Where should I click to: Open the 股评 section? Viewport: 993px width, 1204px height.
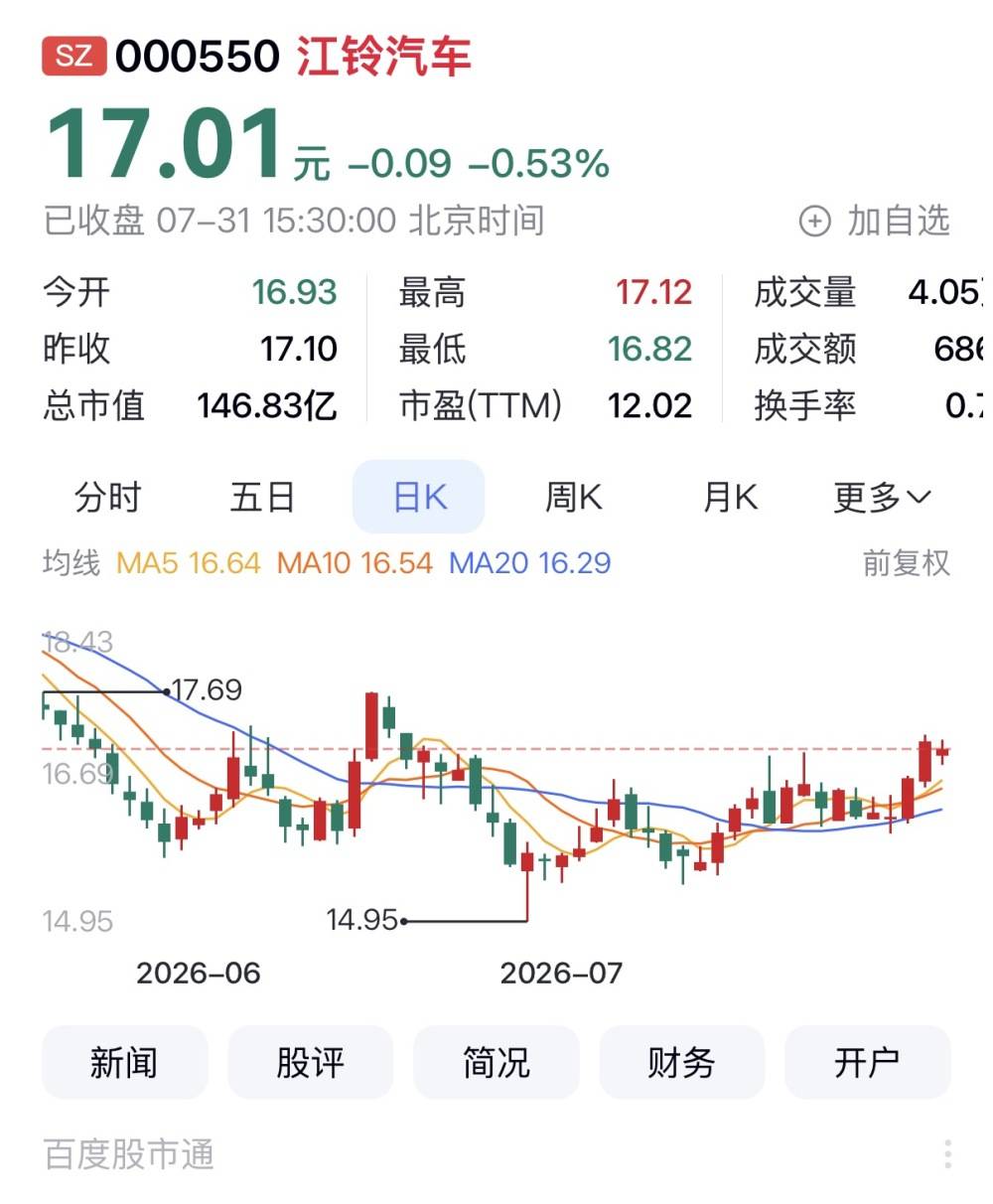coord(311,1062)
